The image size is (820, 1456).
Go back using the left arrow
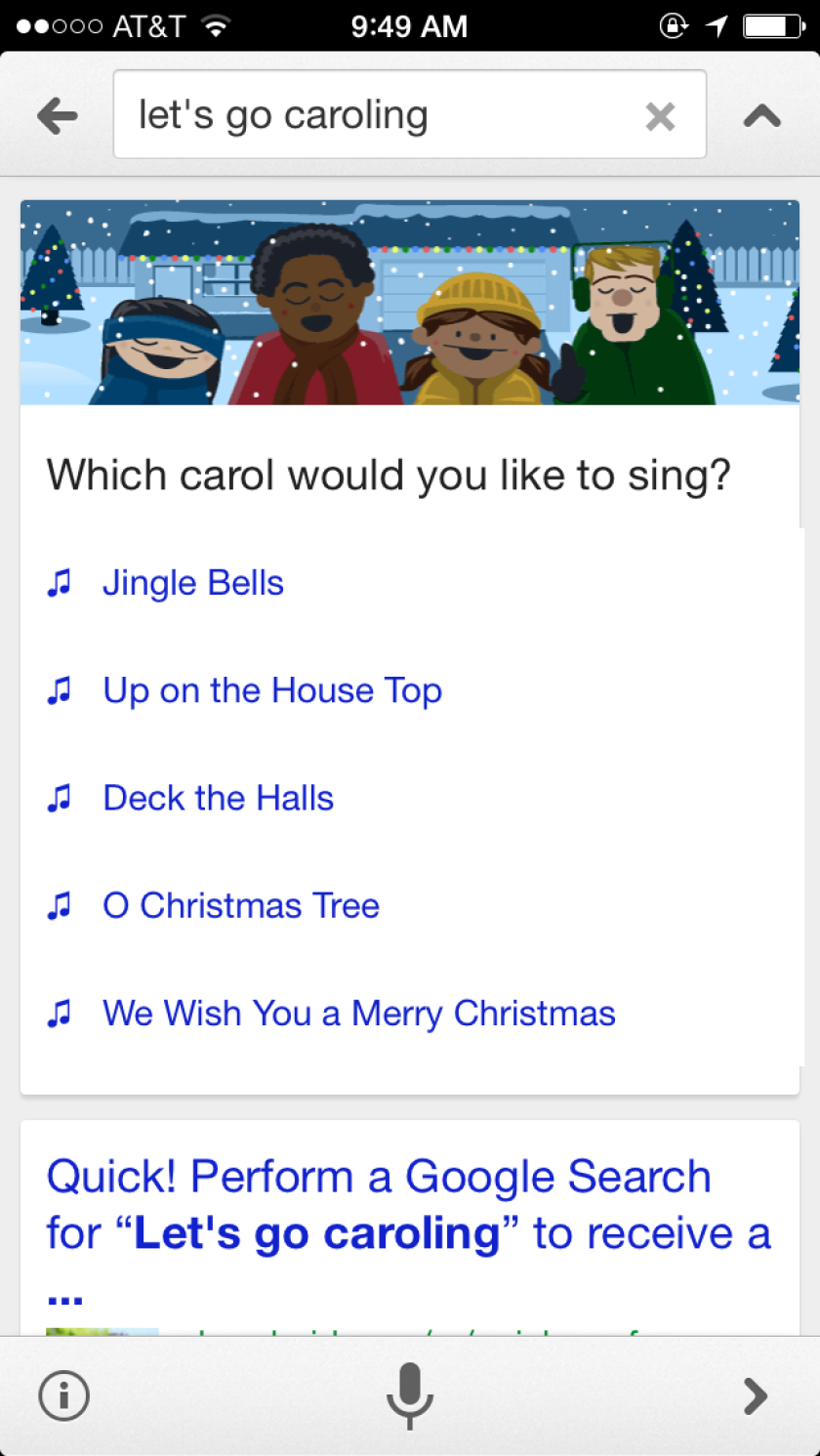[x=58, y=117]
